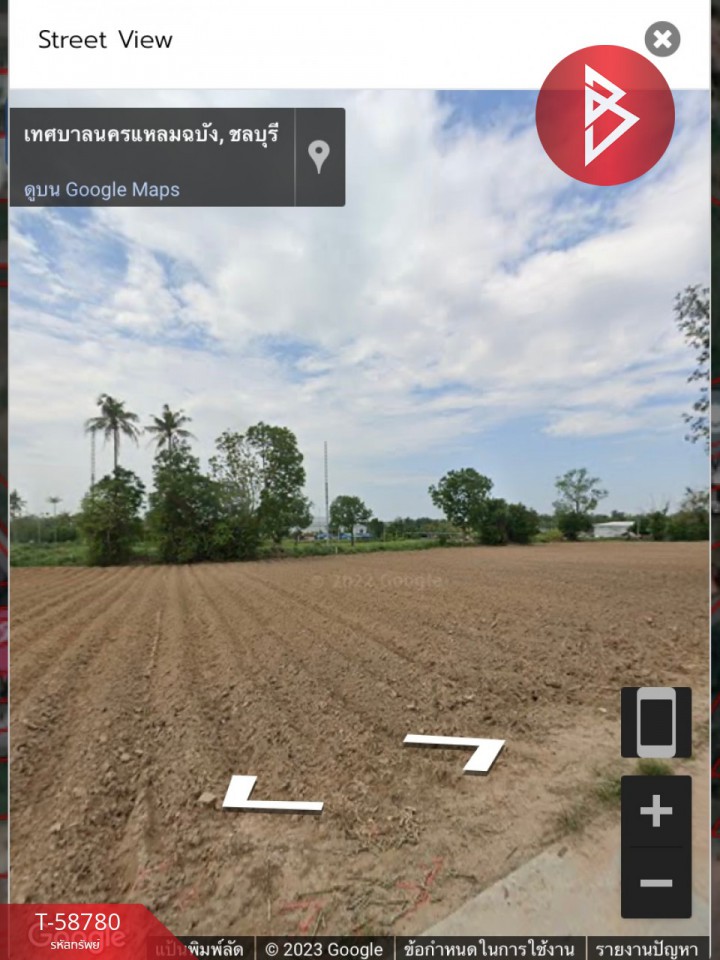Tap the location pin icon
Screen dimensions: 720x960
point(318,157)
